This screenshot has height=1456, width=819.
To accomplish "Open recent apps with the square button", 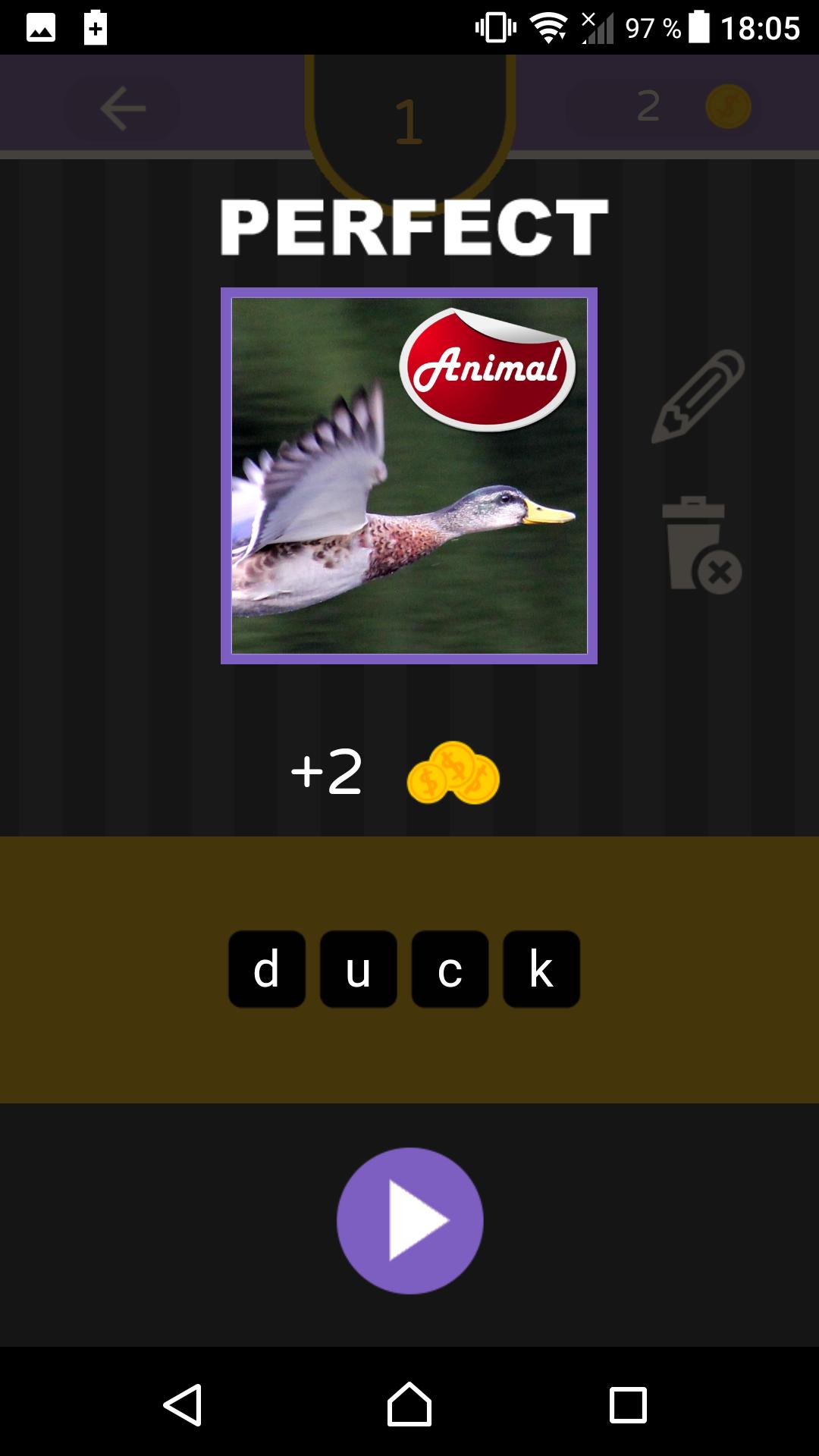I will click(x=628, y=1404).
